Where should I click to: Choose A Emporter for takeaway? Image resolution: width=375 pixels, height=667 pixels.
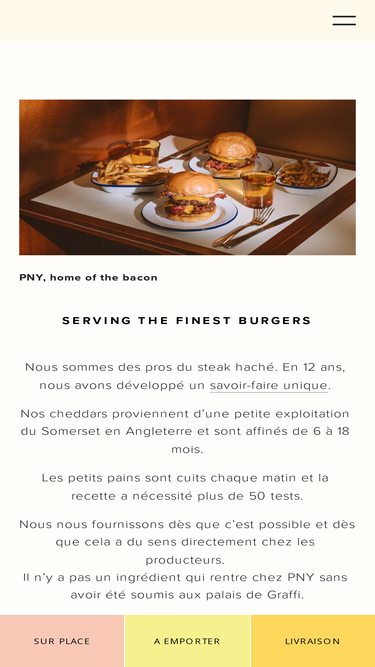click(188, 641)
